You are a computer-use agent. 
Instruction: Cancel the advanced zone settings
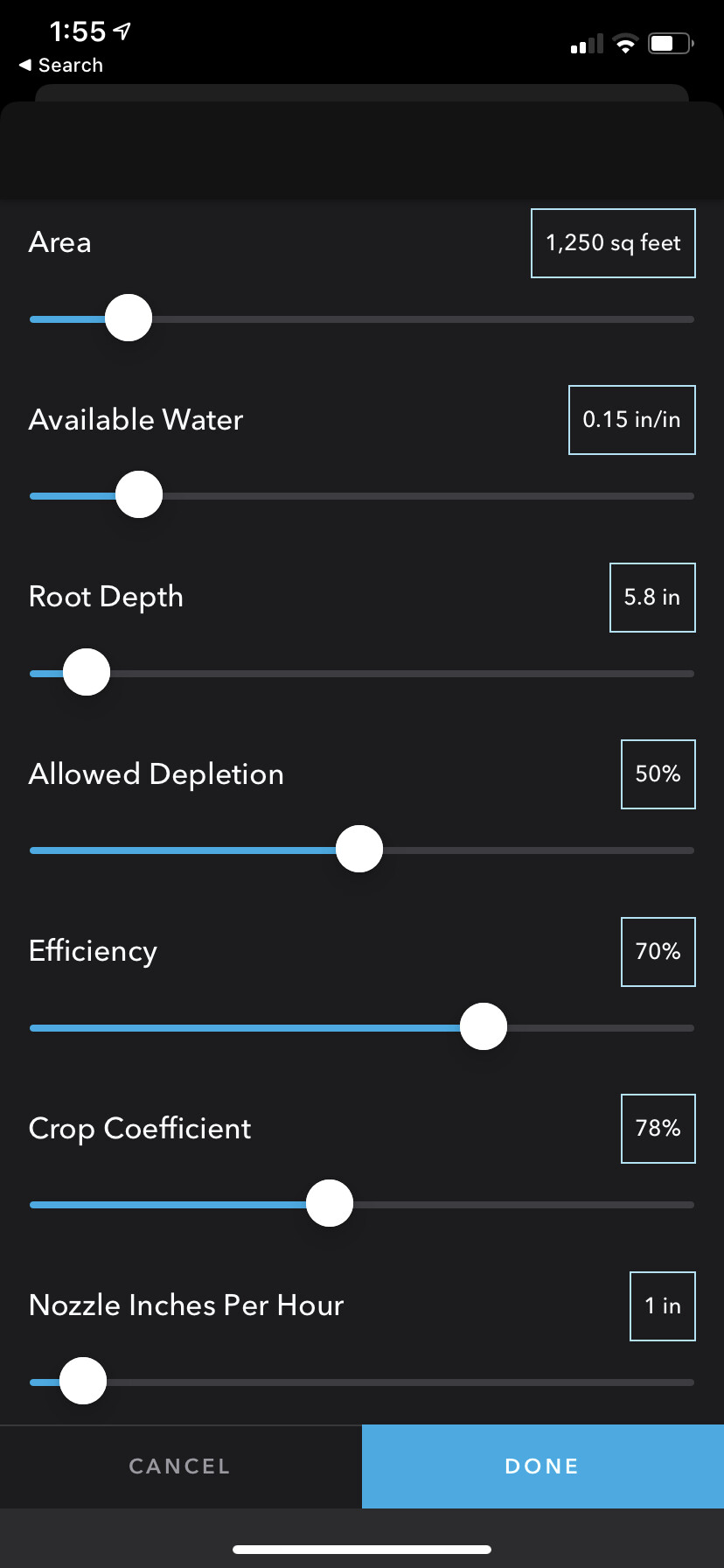pyautogui.click(x=181, y=1466)
